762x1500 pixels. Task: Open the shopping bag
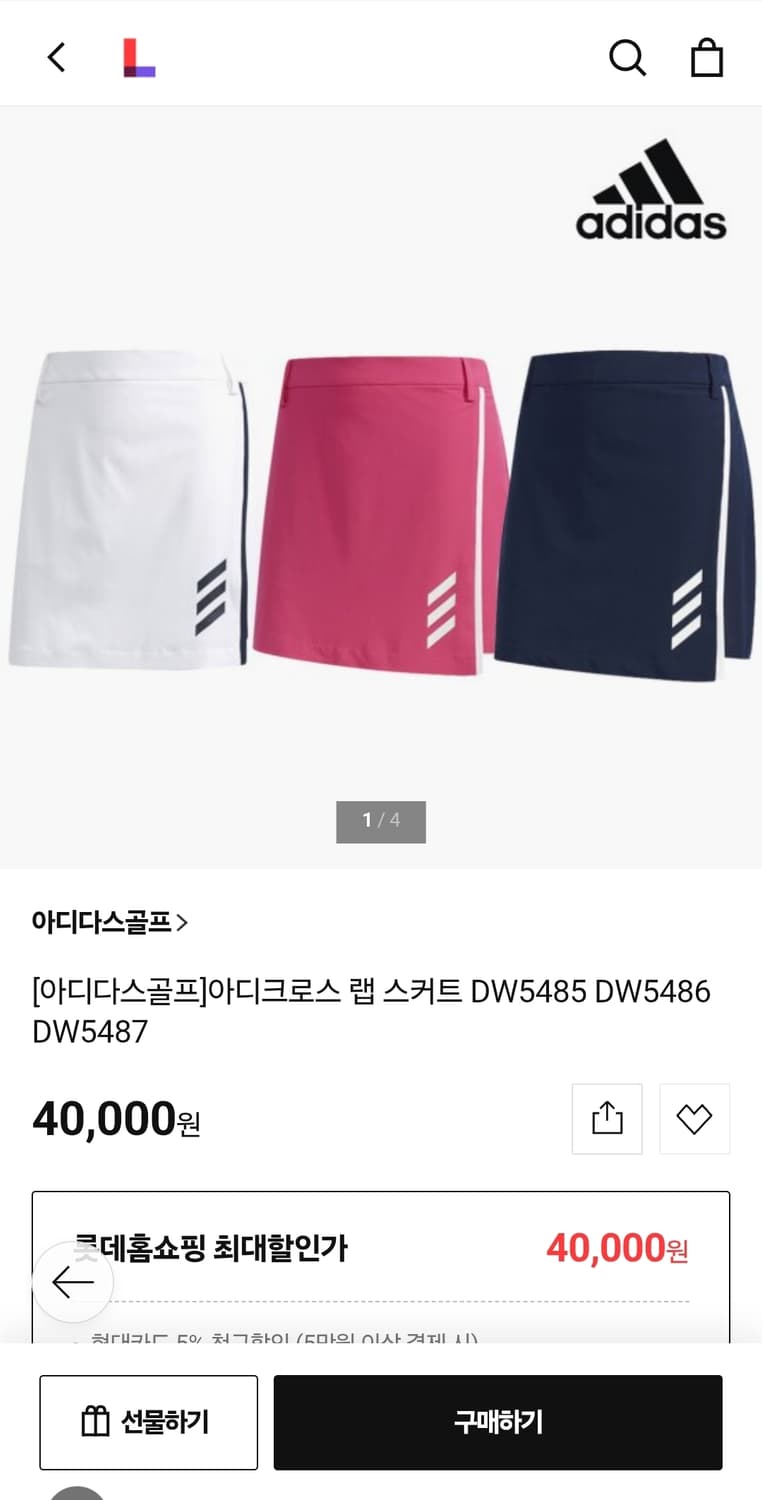(708, 57)
